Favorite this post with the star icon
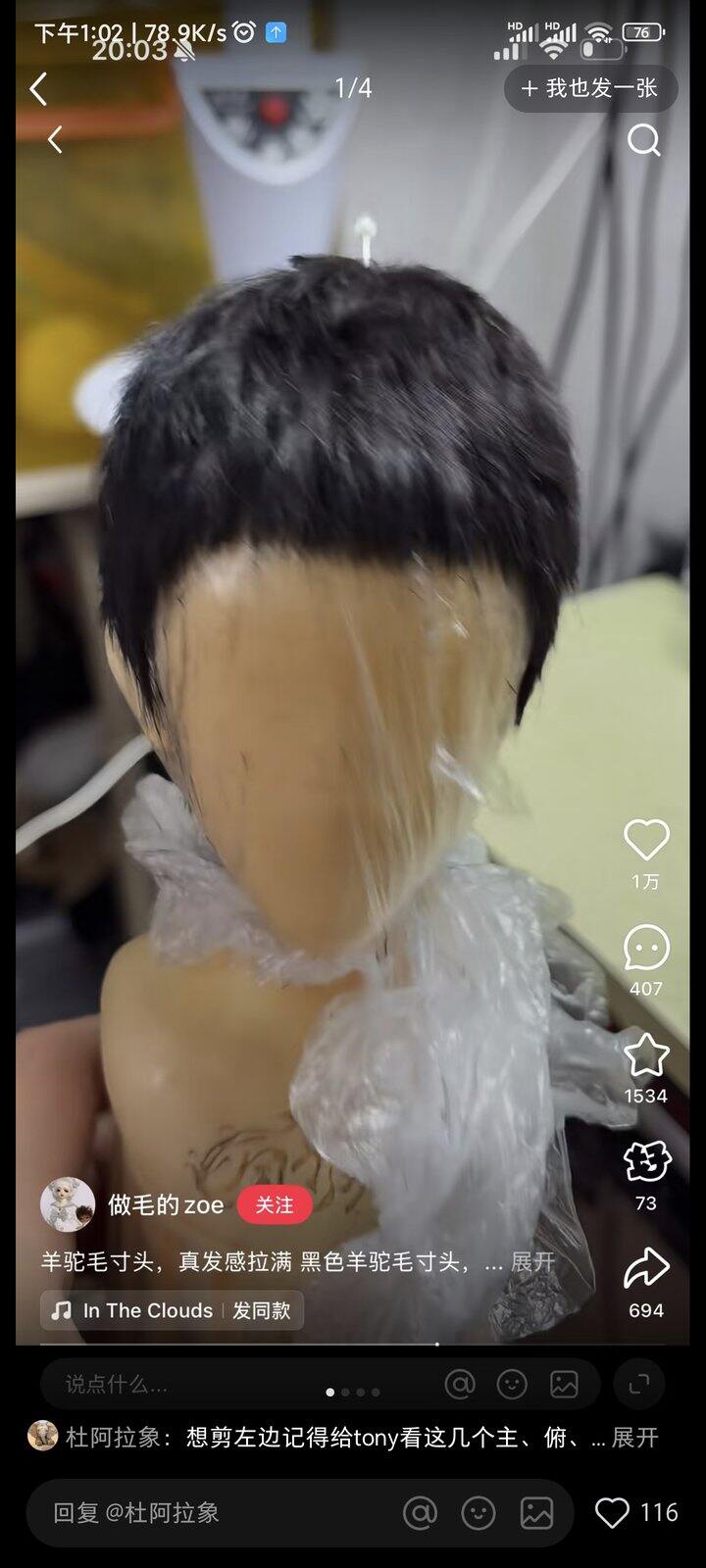Viewport: 706px width, 1568px height. coord(645,1056)
